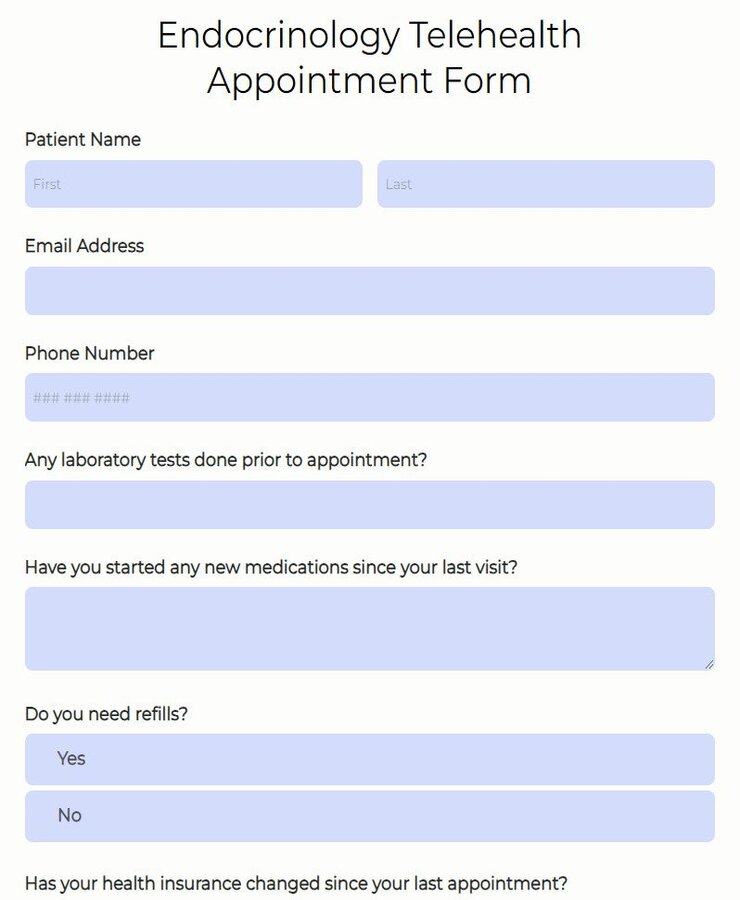Click the Email Address label
Viewport: 740px width, 900px height.
click(84, 246)
